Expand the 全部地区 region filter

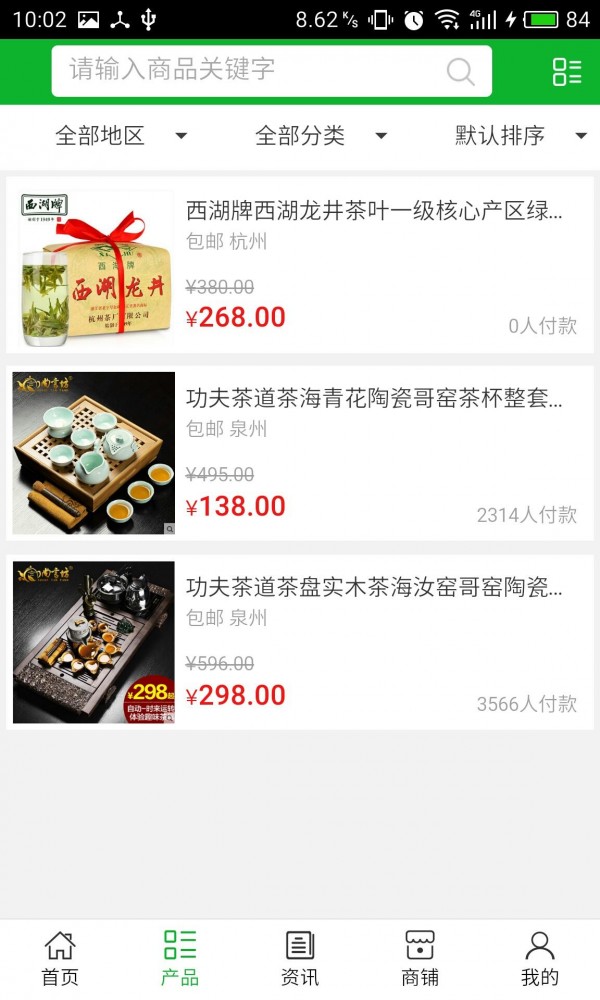click(120, 136)
